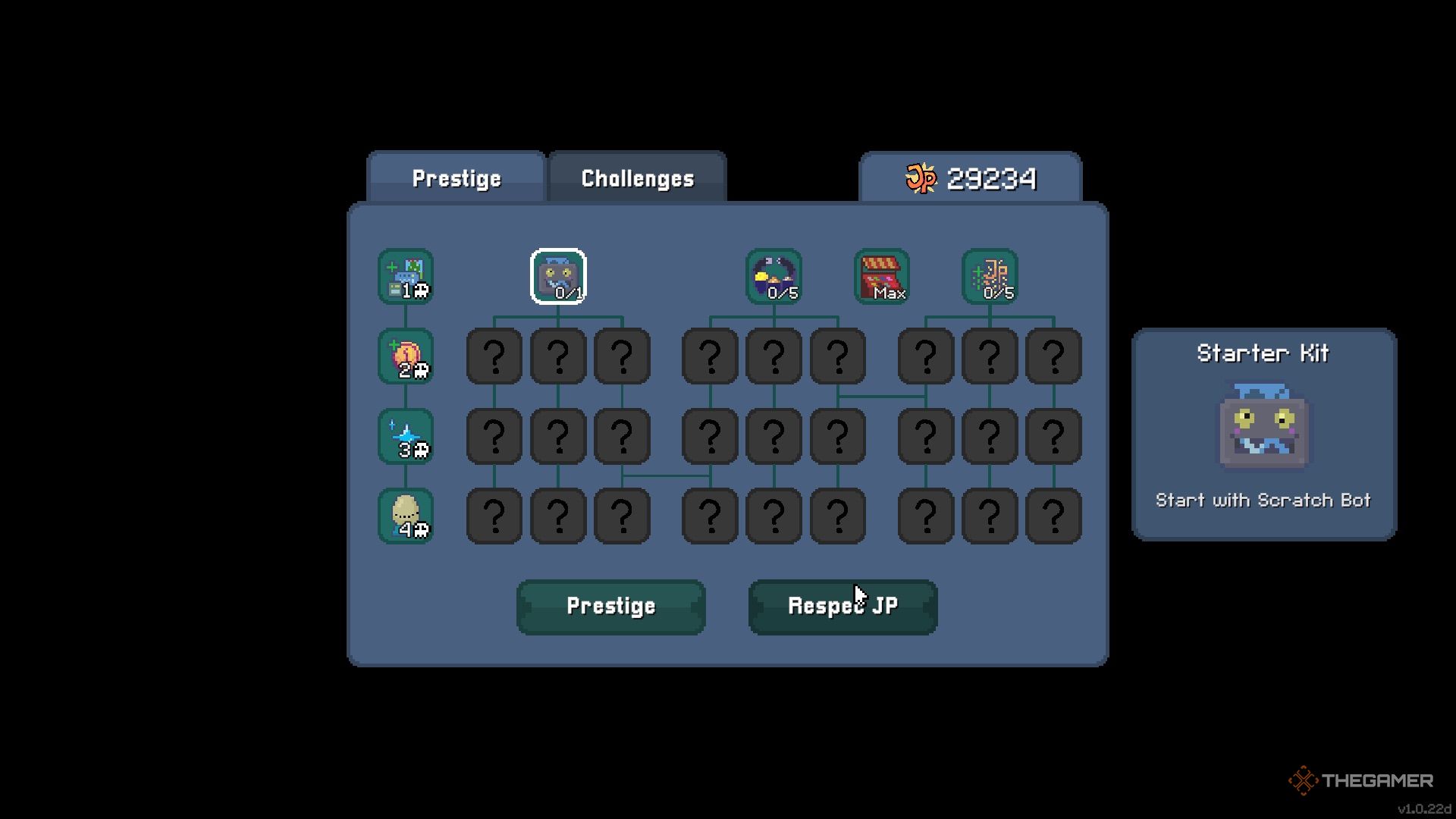The height and width of the screenshot is (819, 1456).
Task: Open the JP bonus upgrade 0/5
Action: 990,277
